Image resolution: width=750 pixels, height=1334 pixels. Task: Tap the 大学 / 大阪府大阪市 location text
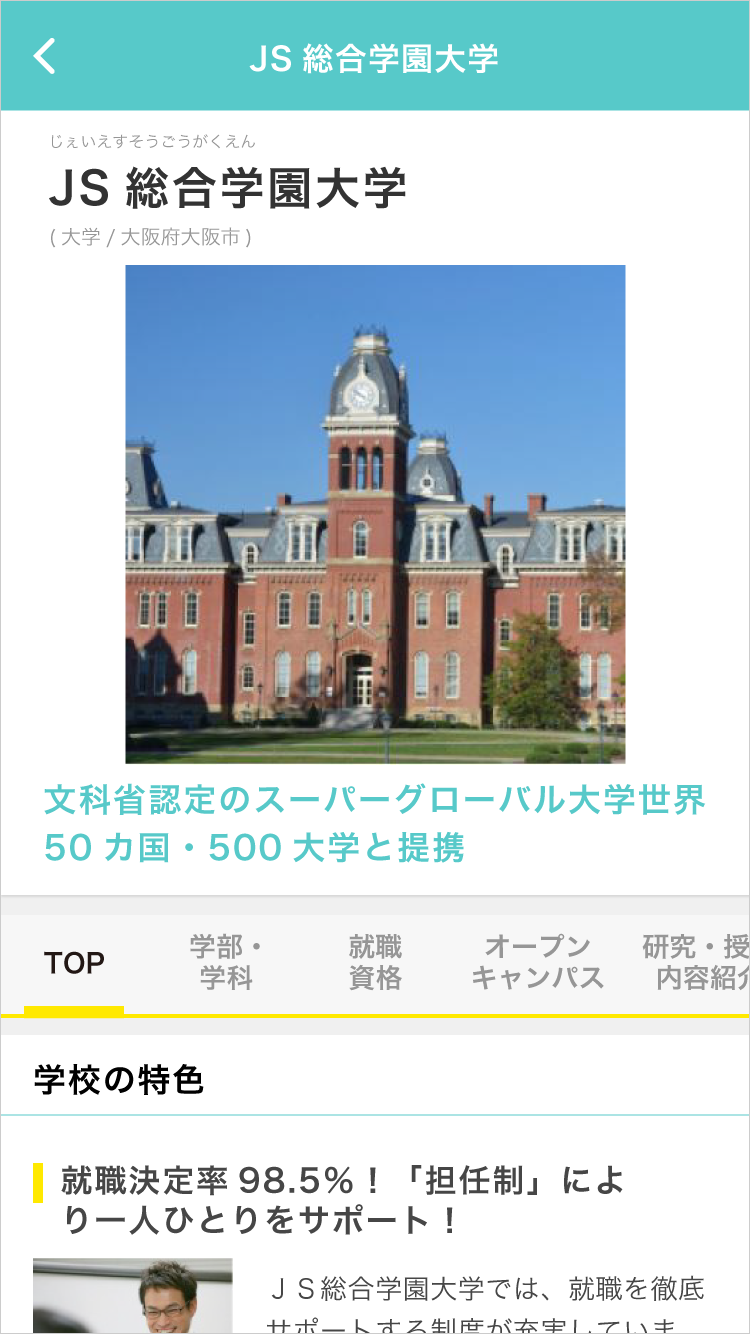tap(152, 234)
